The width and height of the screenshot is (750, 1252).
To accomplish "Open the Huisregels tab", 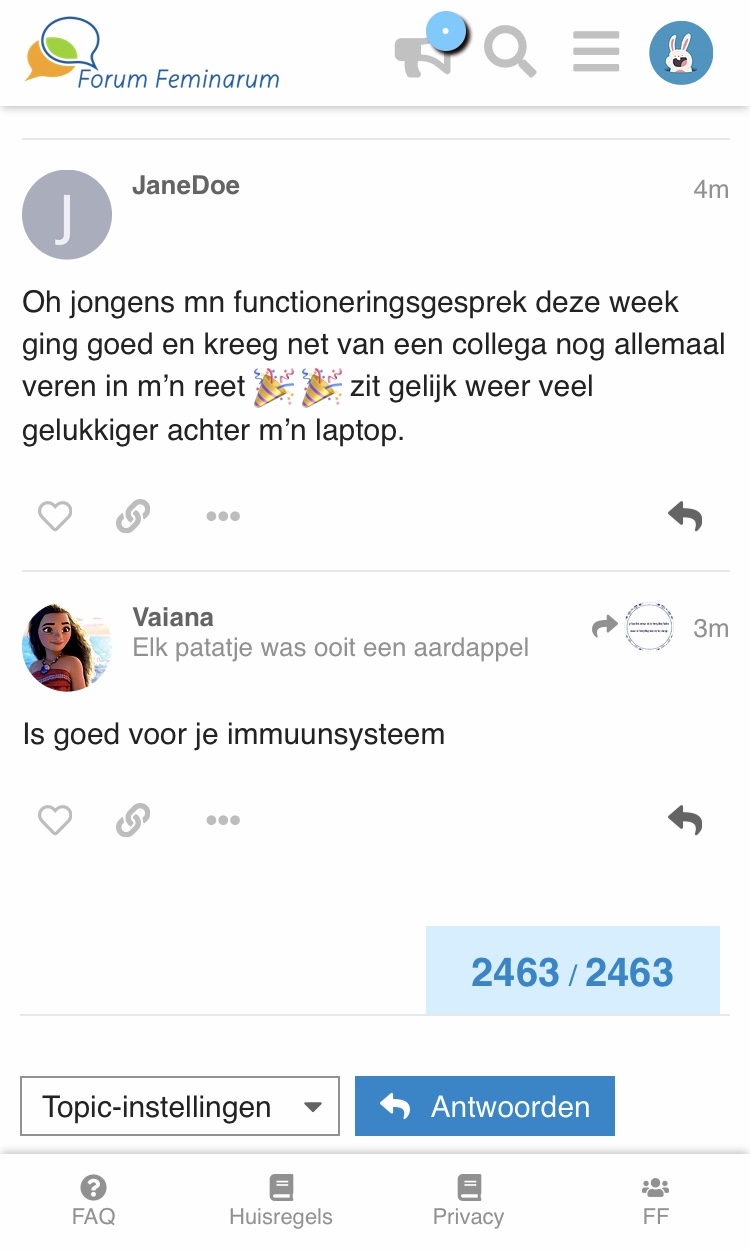I will [281, 1201].
